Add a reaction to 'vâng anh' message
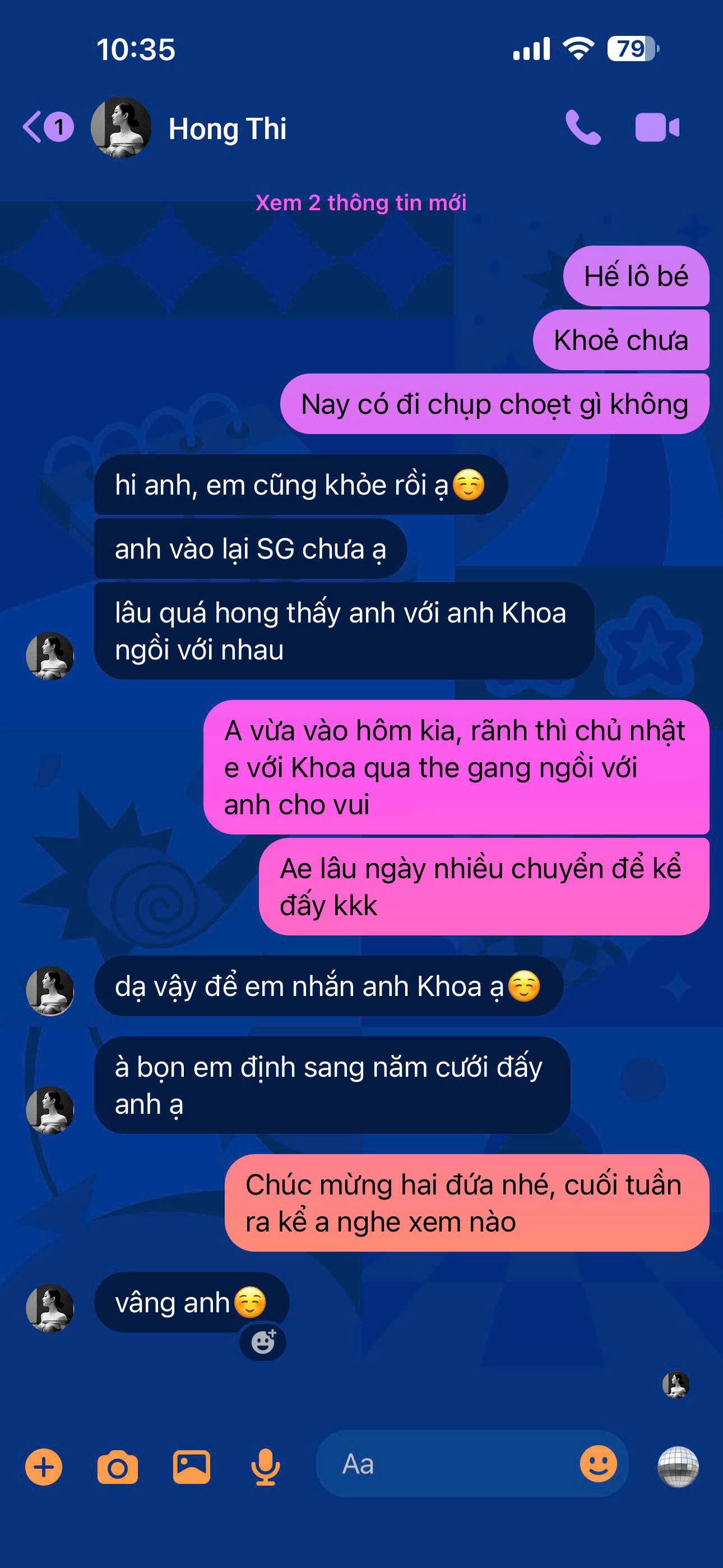723x1568 pixels. tap(263, 1341)
